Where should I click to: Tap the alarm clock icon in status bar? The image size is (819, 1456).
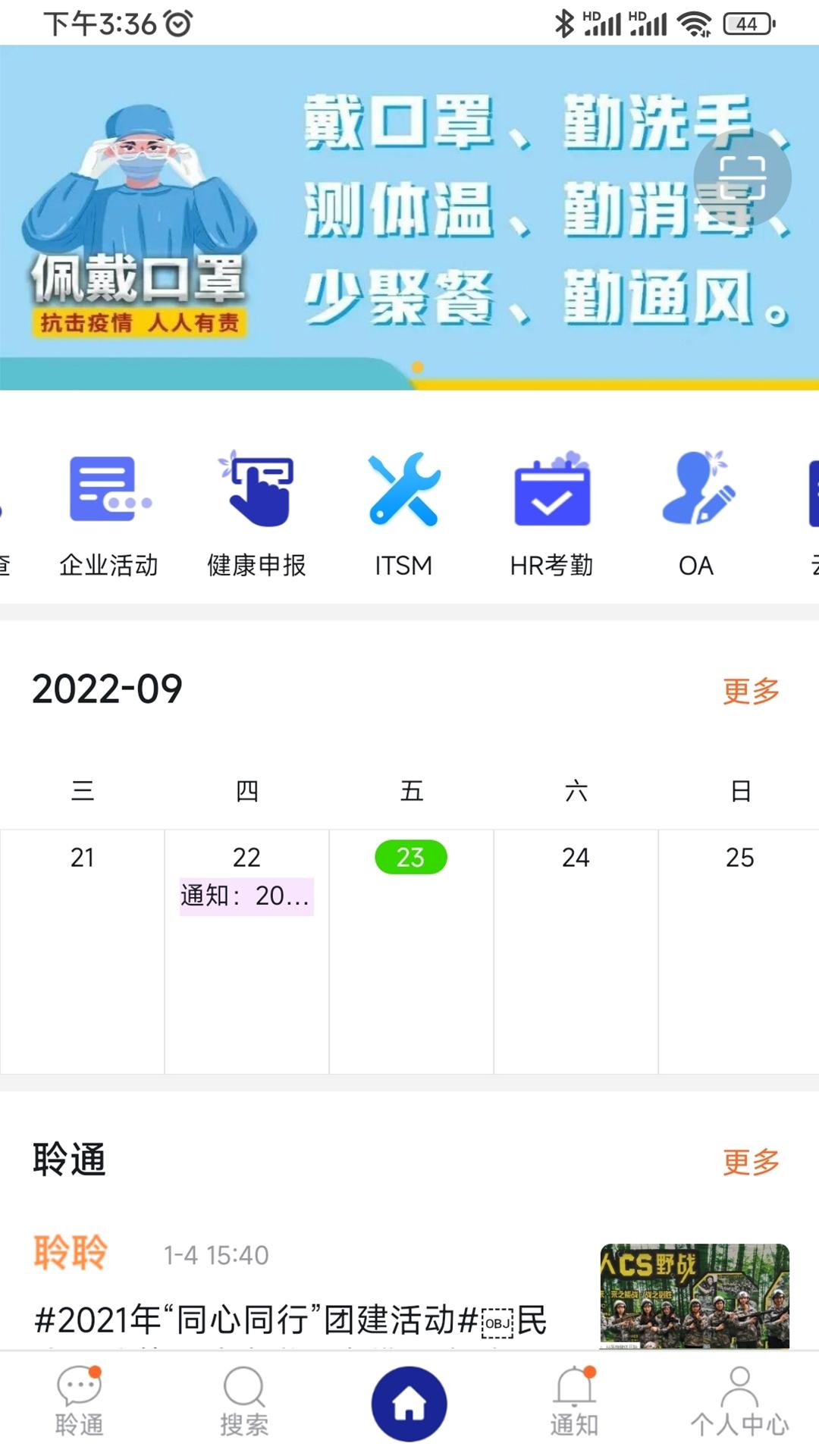click(174, 24)
